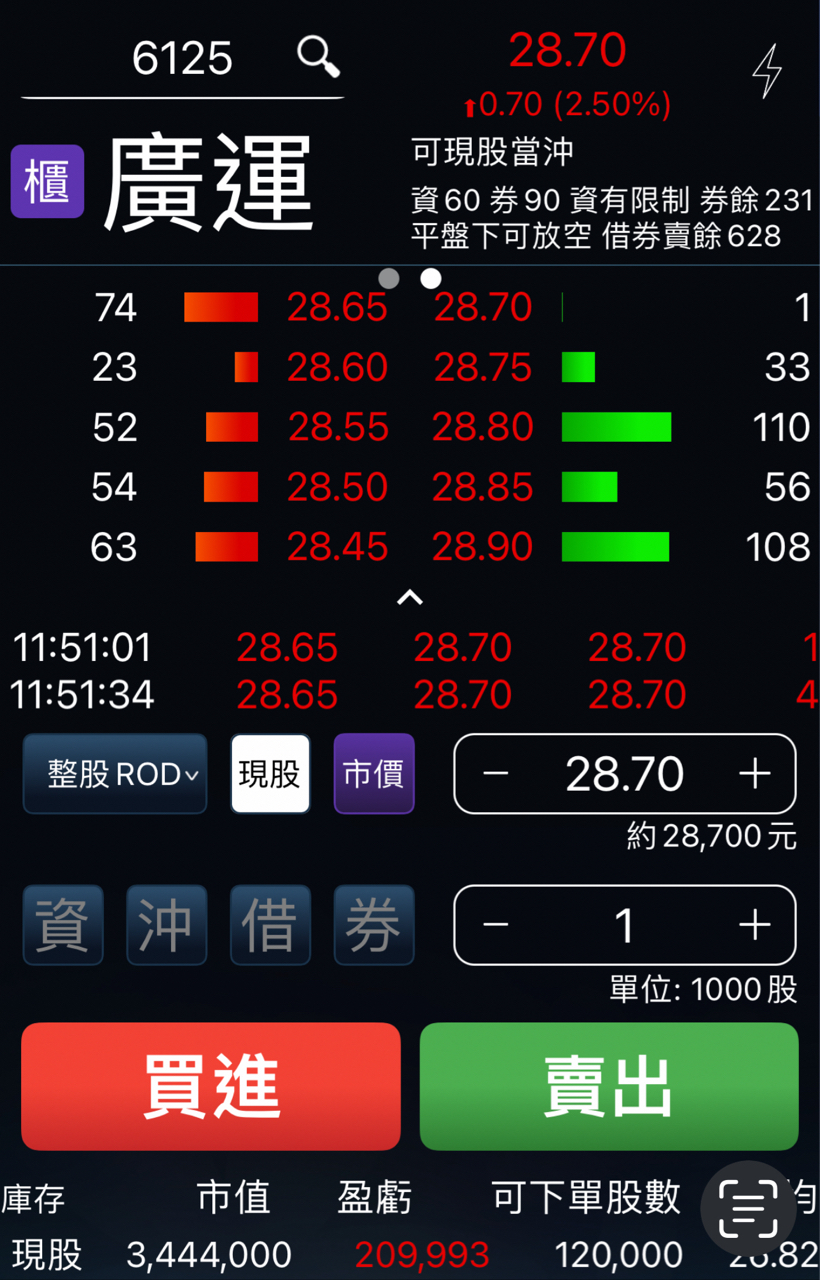Collapse the quote list with the chevron
The width and height of the screenshot is (820, 1280).
(x=409, y=597)
